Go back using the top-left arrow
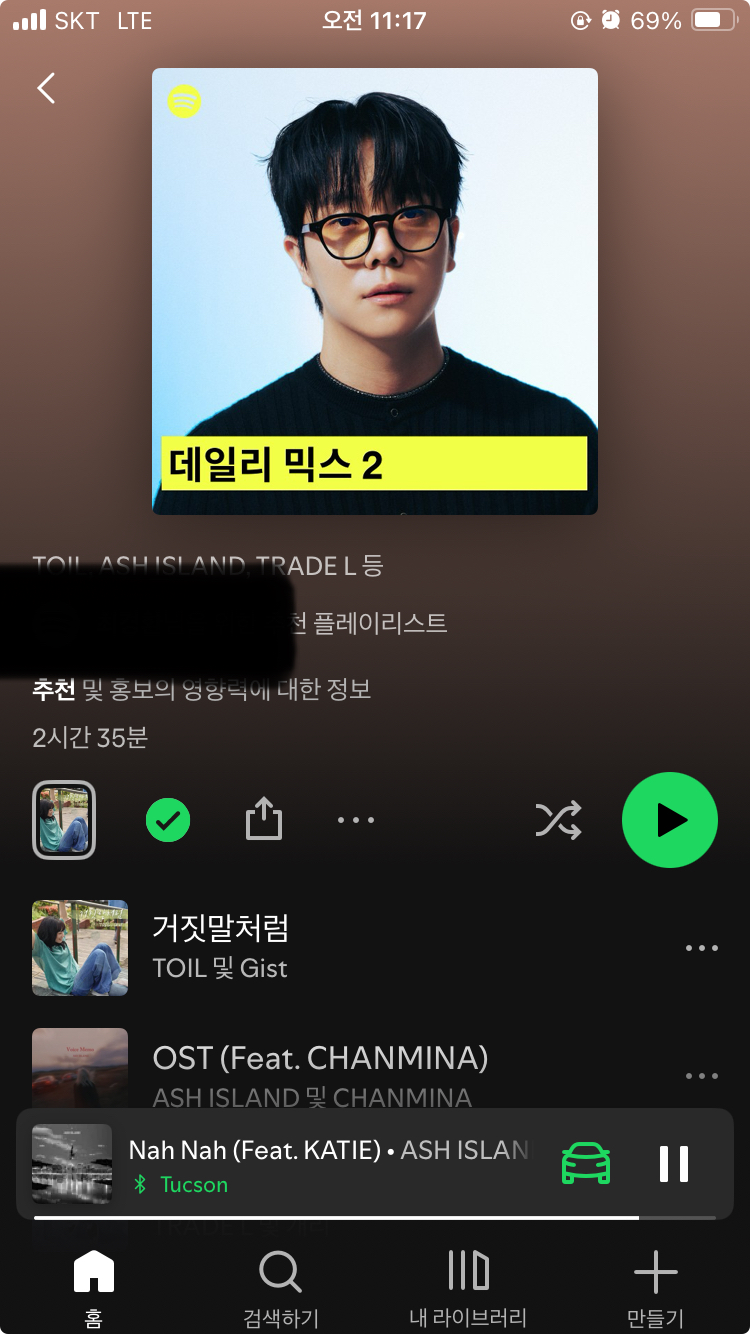Screen dimensions: 750x1334 coord(46,88)
